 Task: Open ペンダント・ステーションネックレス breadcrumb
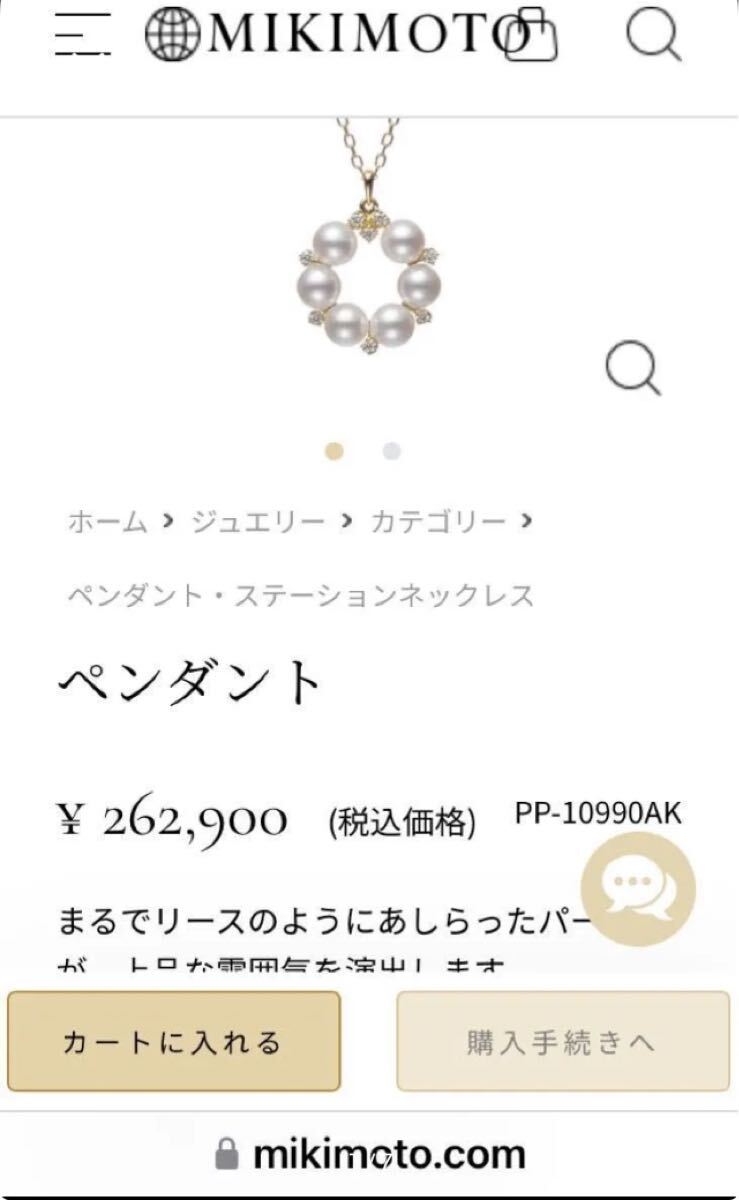(301, 596)
